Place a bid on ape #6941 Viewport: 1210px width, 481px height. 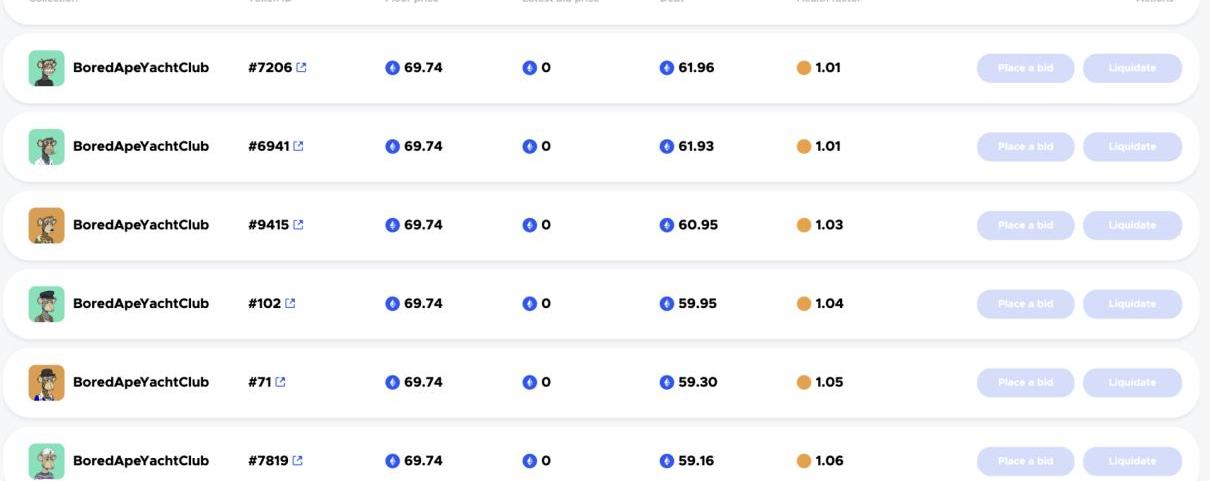(x=1025, y=146)
